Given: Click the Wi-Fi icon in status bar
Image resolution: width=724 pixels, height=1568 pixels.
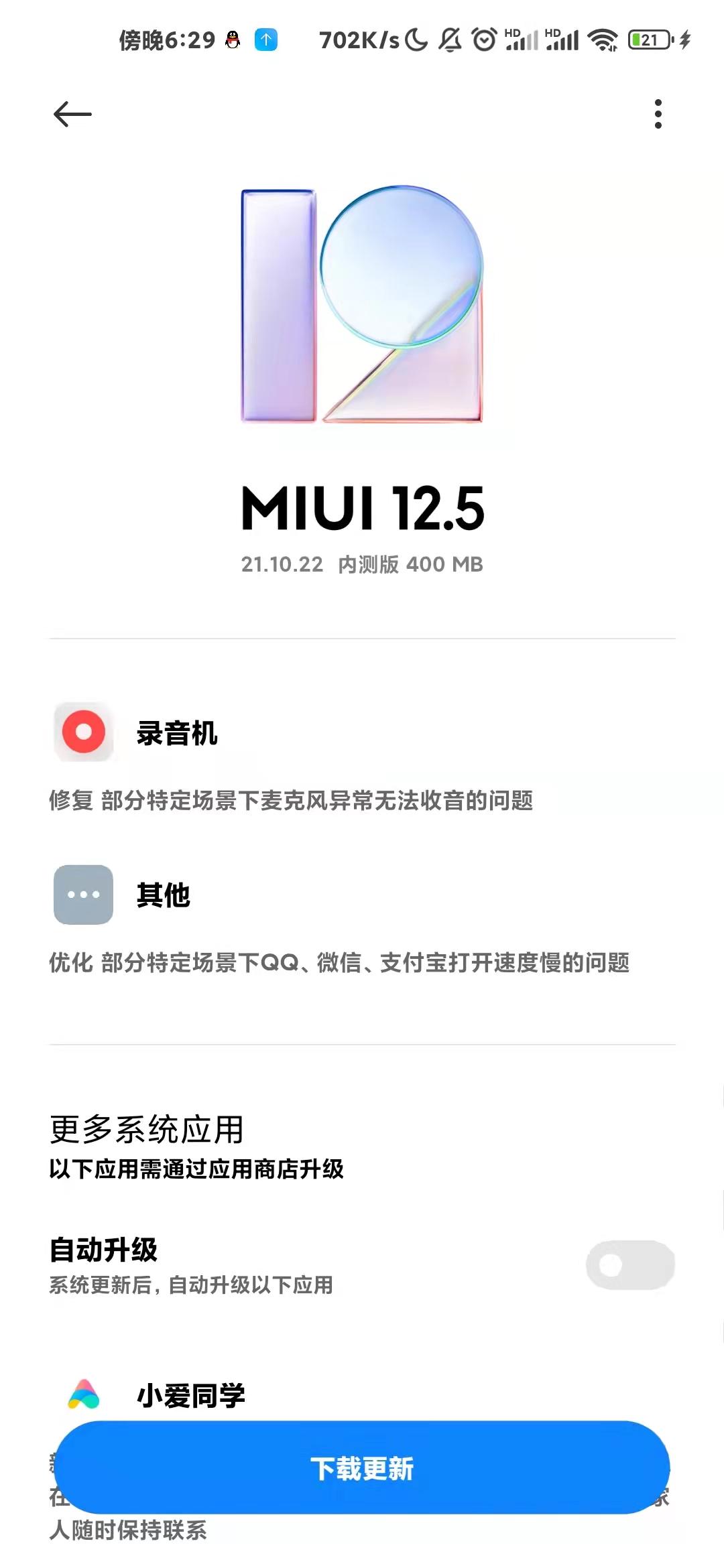Looking at the screenshot, I should tap(602, 40).
